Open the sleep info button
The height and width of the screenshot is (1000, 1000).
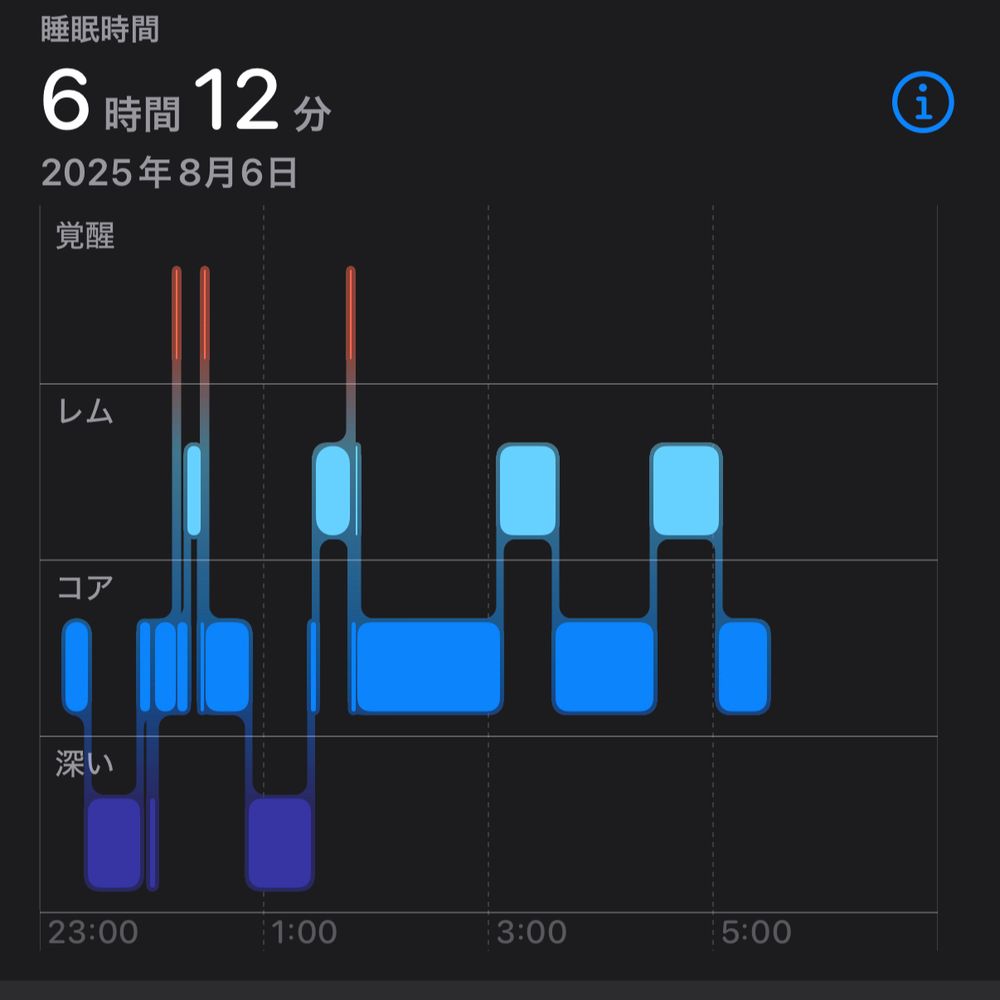[x=922, y=102]
